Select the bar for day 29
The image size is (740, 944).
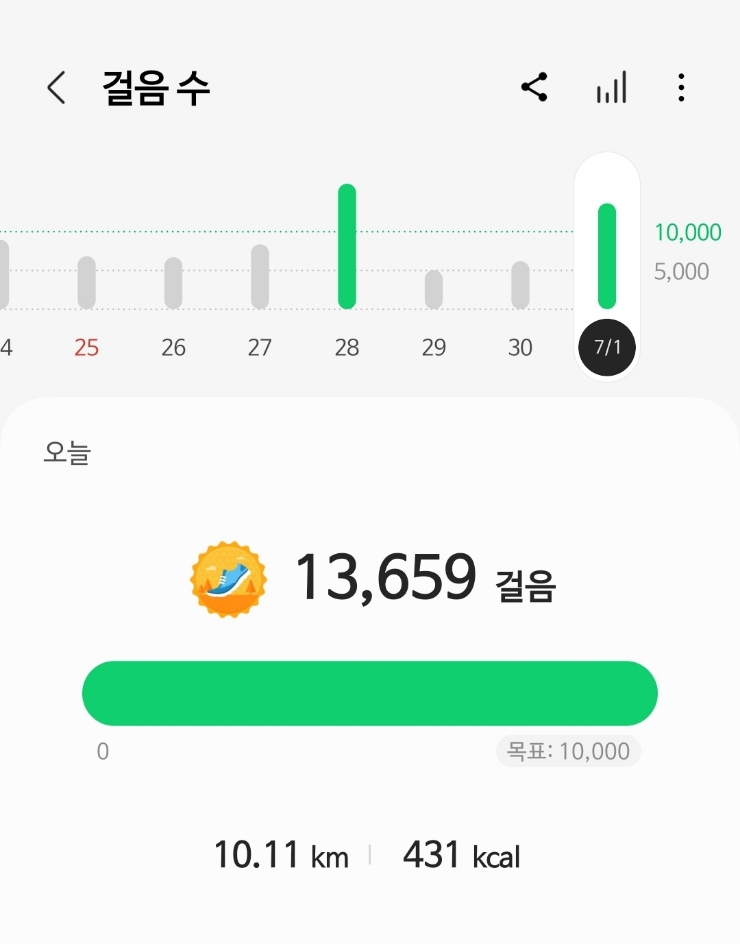[434, 289]
